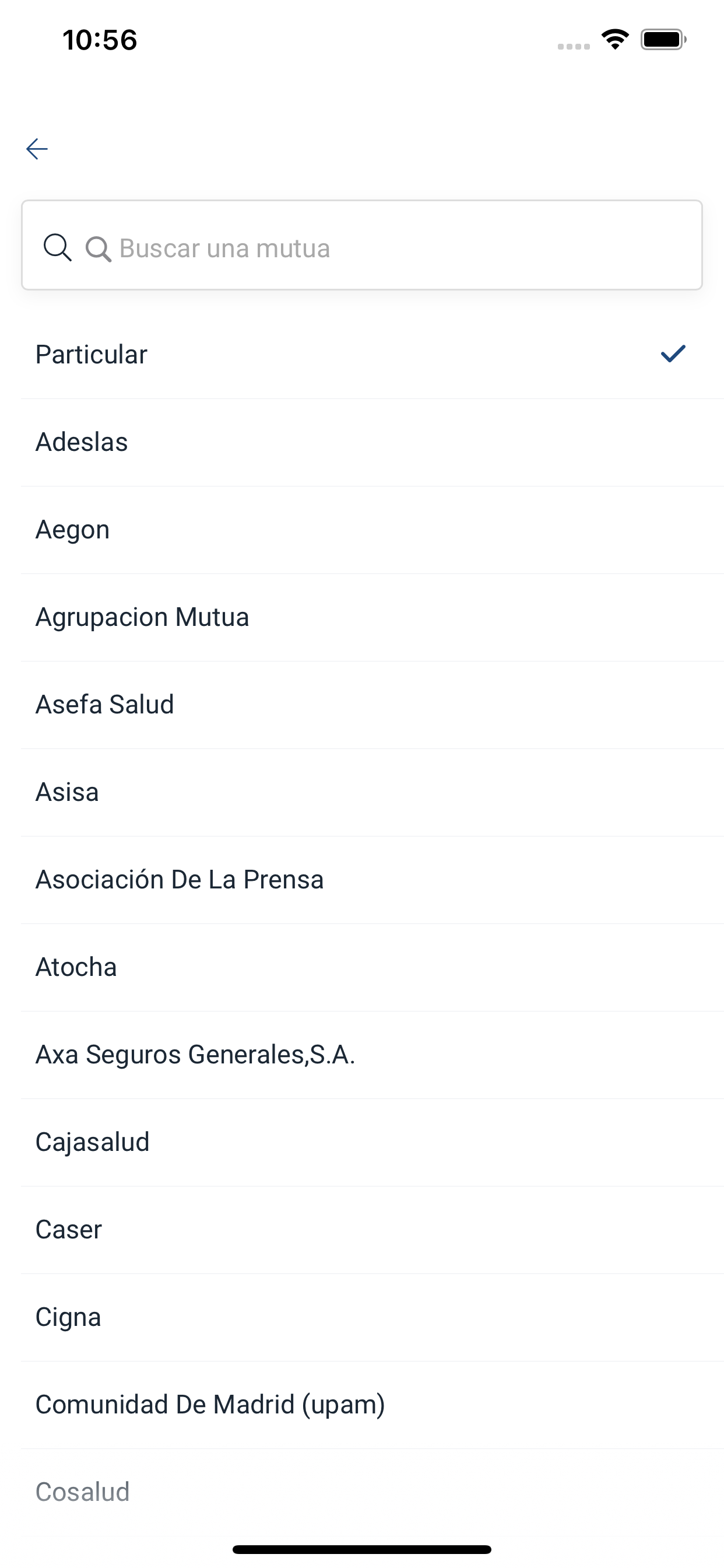
Task: Choose Comunidad De Madrid (upam)
Action: [x=372, y=1405]
